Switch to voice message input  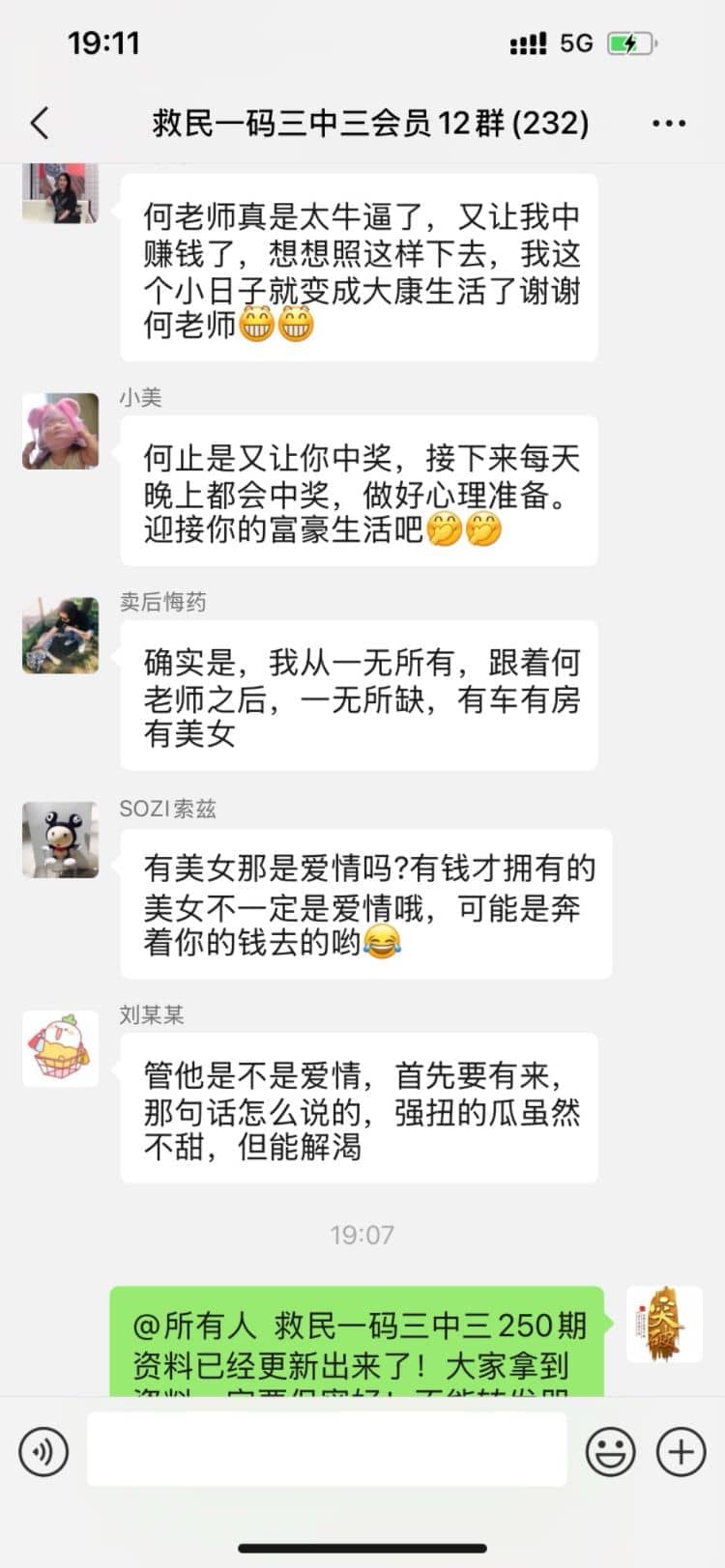tap(43, 1451)
